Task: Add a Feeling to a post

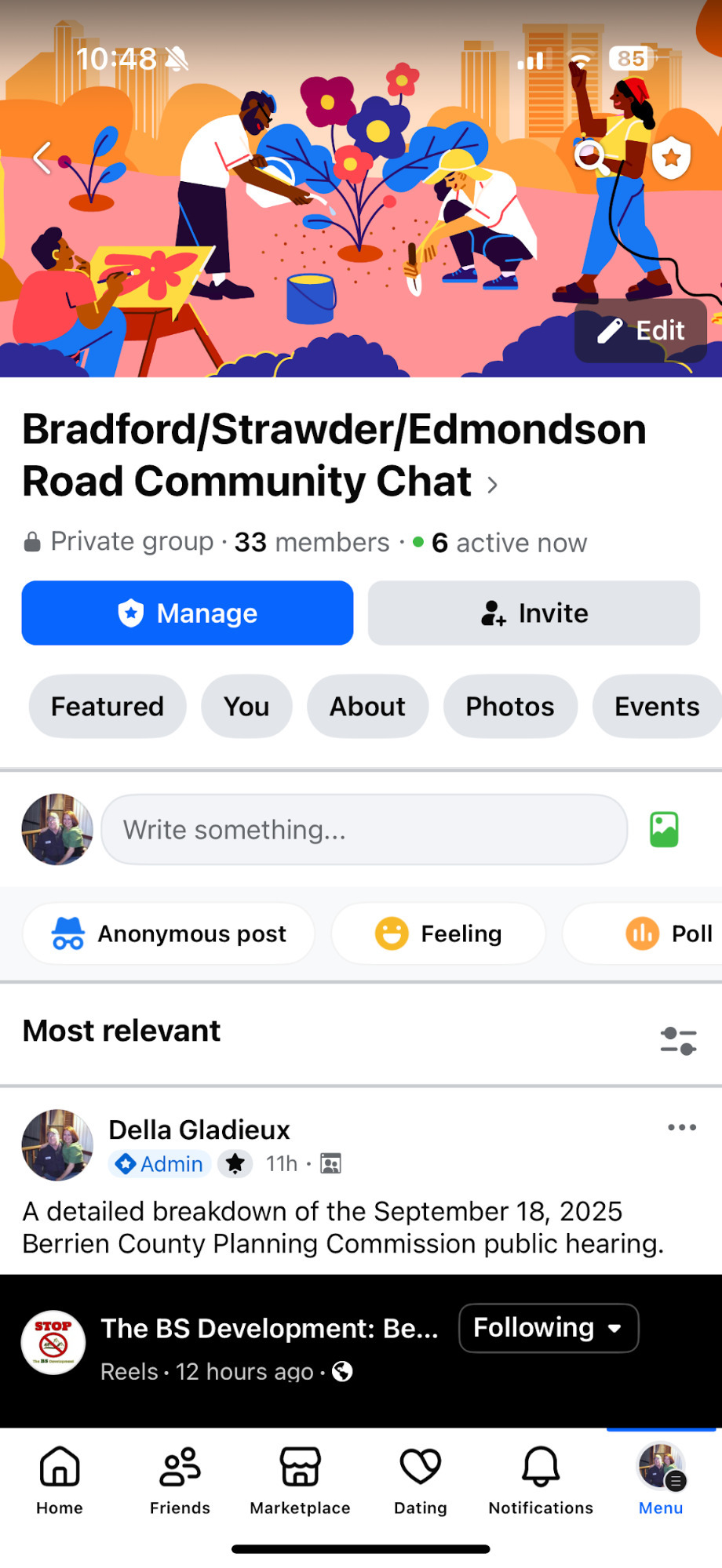Action: pos(438,933)
